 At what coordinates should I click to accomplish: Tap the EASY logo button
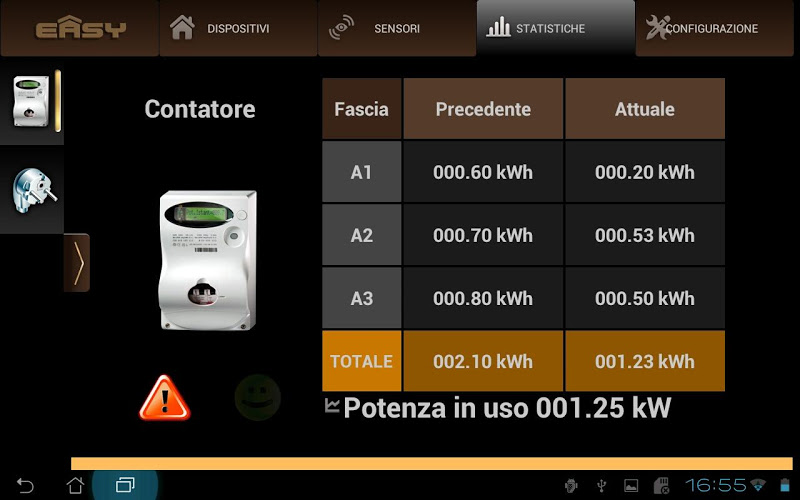point(80,28)
